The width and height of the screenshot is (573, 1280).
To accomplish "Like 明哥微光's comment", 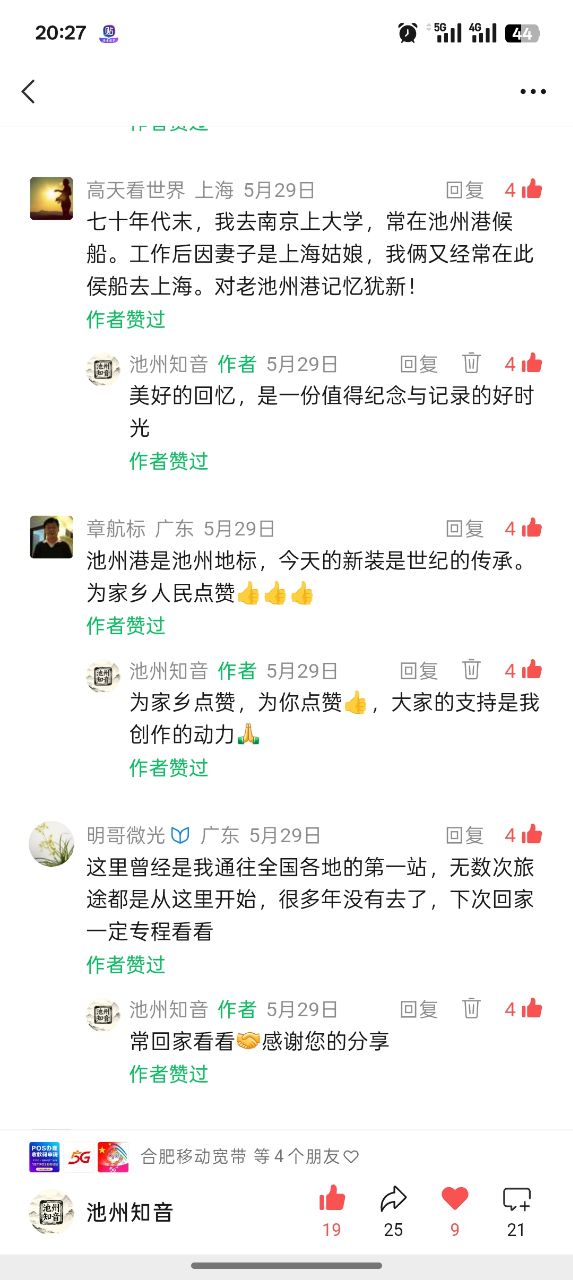I will (523, 834).
